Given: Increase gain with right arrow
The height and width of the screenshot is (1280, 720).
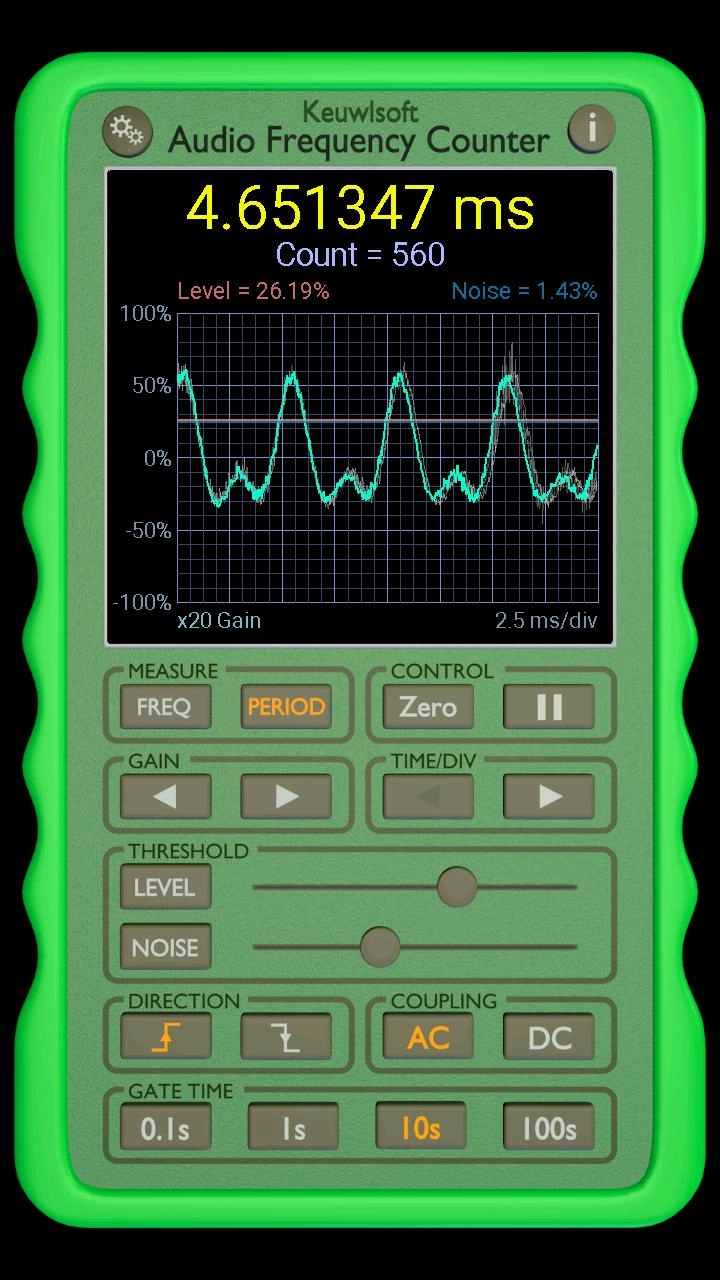Looking at the screenshot, I should (x=286, y=797).
